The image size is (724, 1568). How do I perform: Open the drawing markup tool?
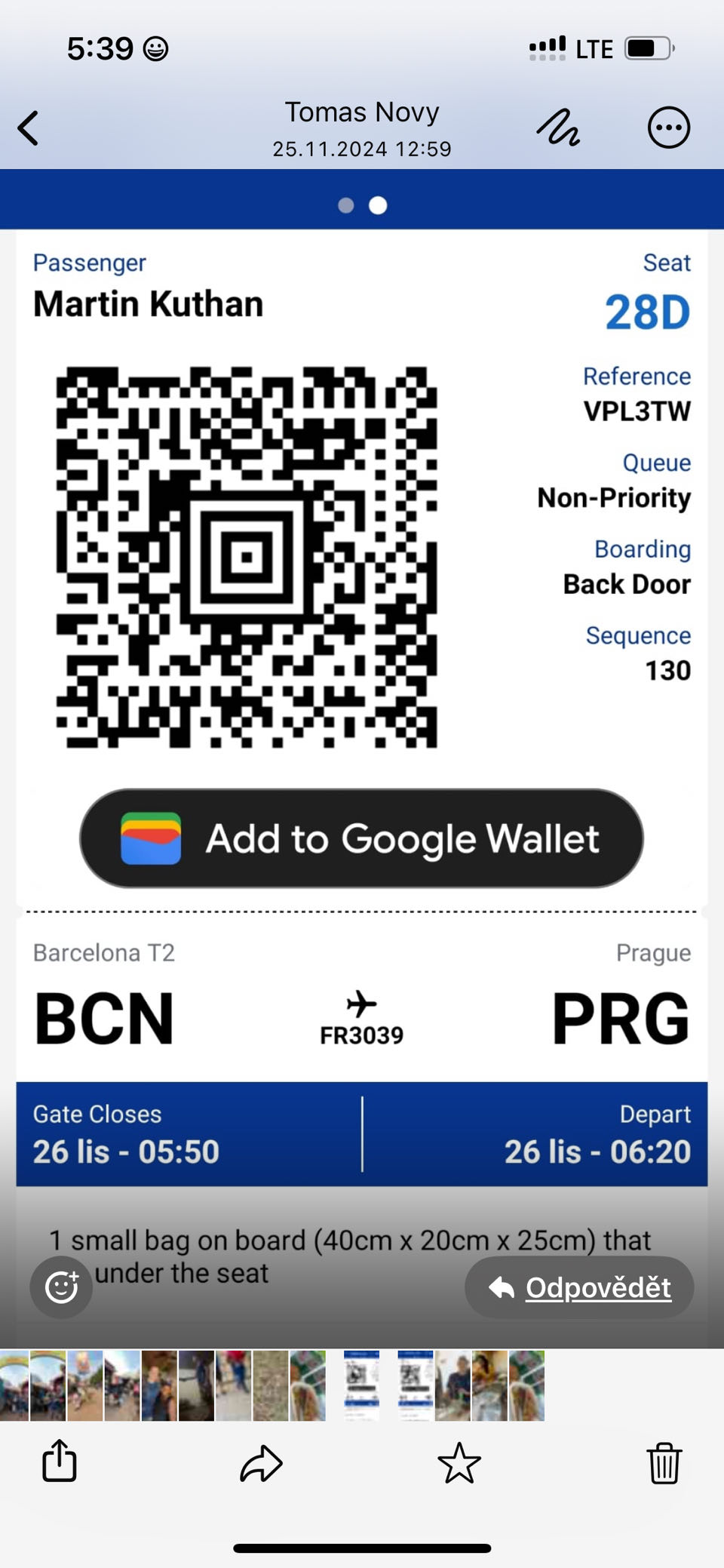[x=558, y=128]
